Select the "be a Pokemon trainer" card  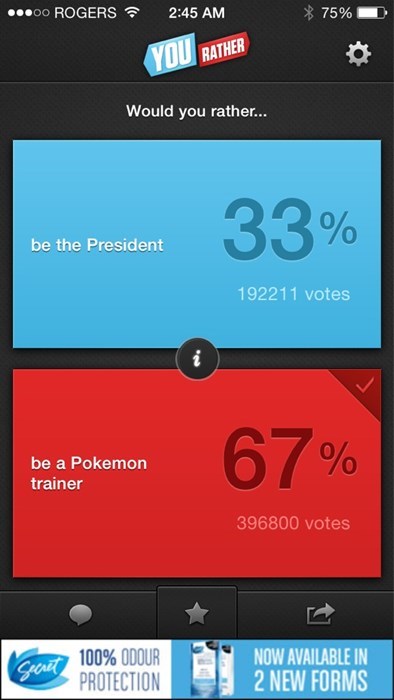click(197, 473)
